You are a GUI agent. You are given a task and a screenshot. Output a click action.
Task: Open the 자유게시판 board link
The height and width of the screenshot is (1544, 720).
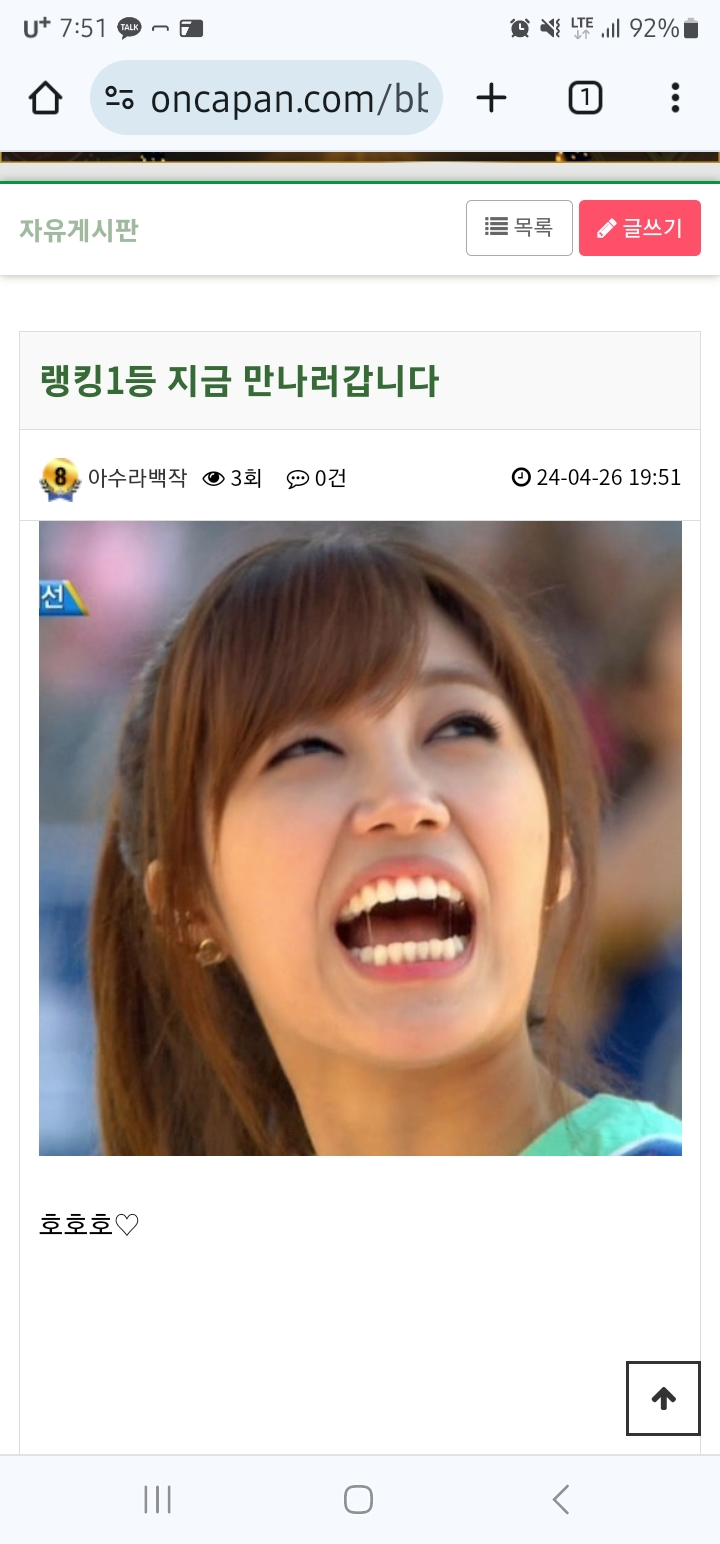pyautogui.click(x=79, y=230)
